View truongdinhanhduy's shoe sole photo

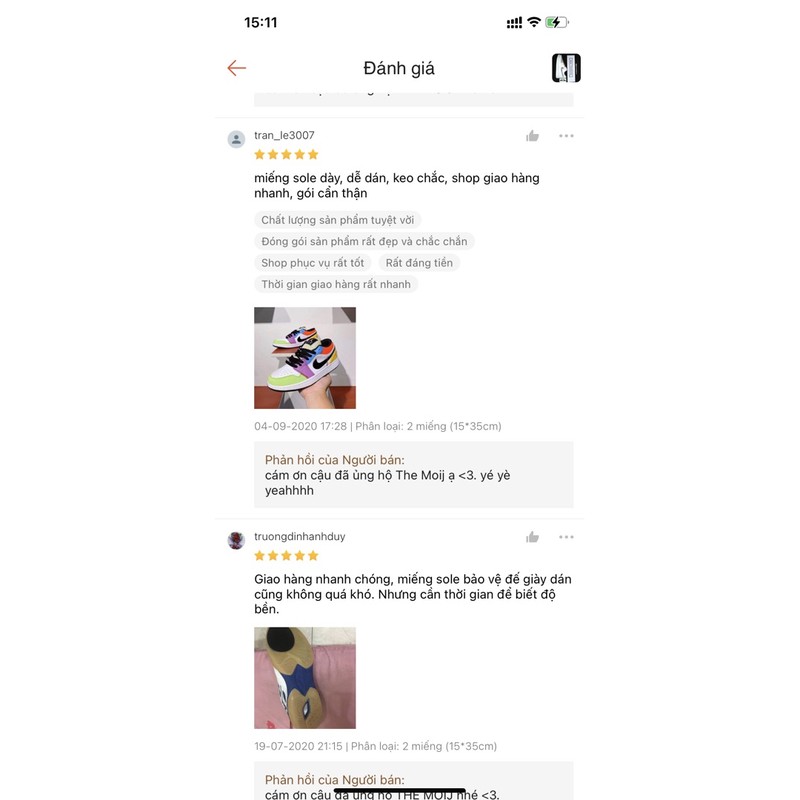click(305, 678)
